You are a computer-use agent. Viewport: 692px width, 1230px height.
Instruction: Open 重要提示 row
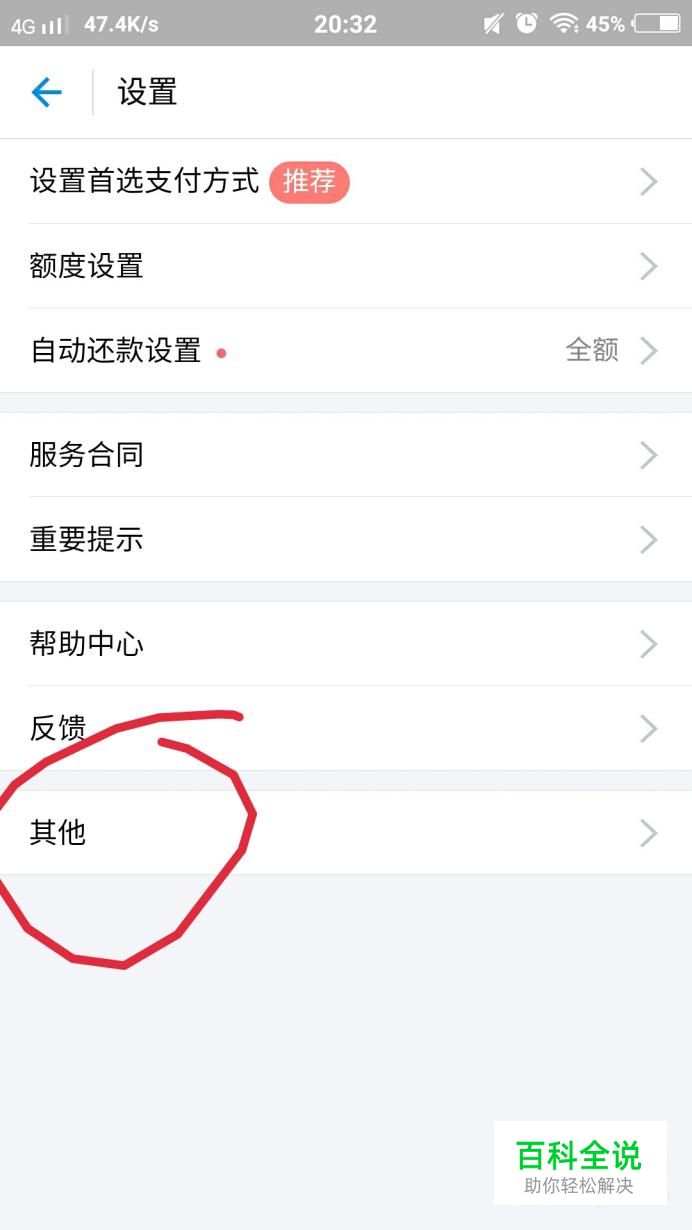tap(346, 540)
